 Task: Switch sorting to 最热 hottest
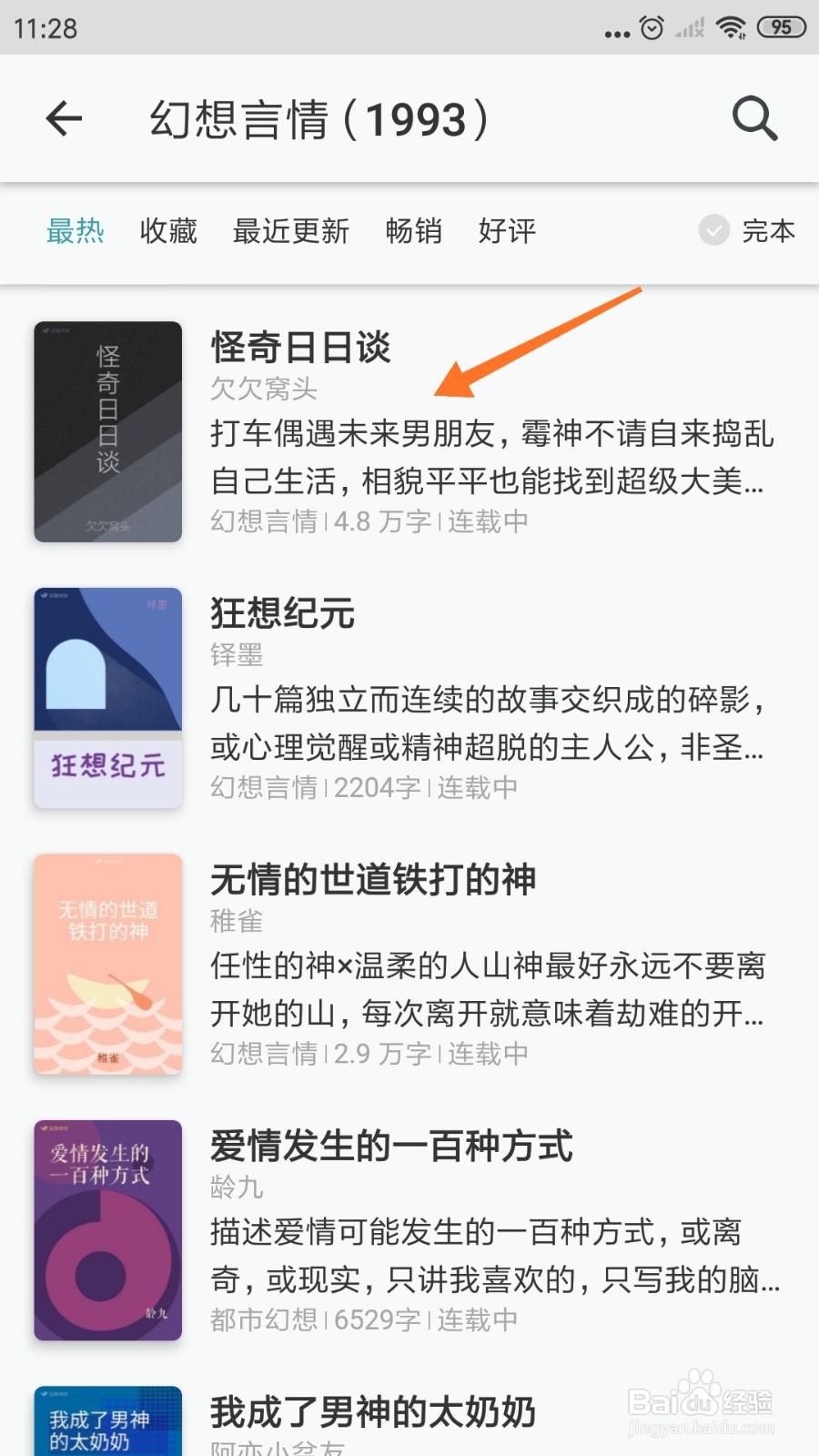pos(76,232)
